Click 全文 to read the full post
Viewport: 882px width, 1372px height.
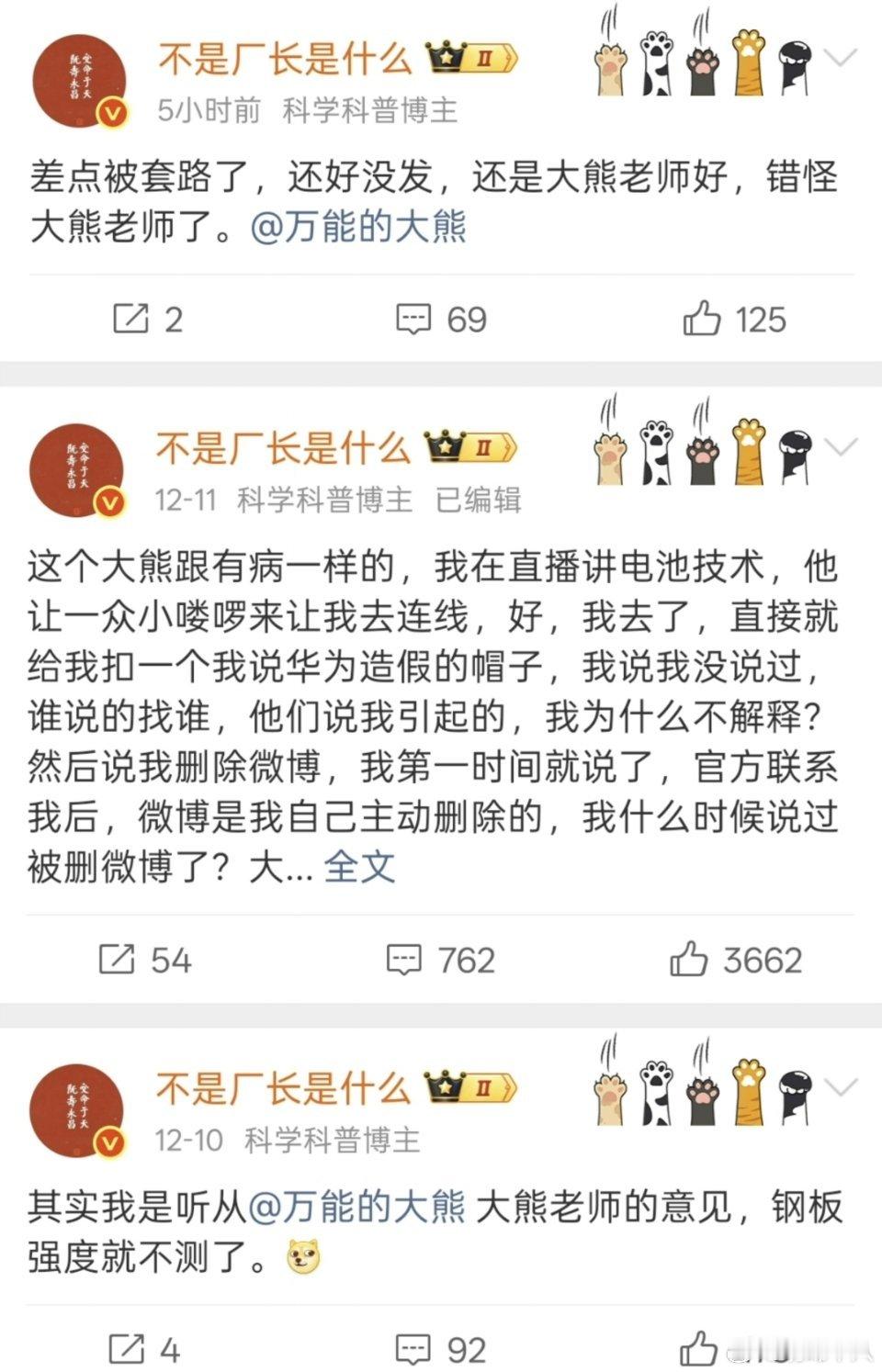point(361,865)
